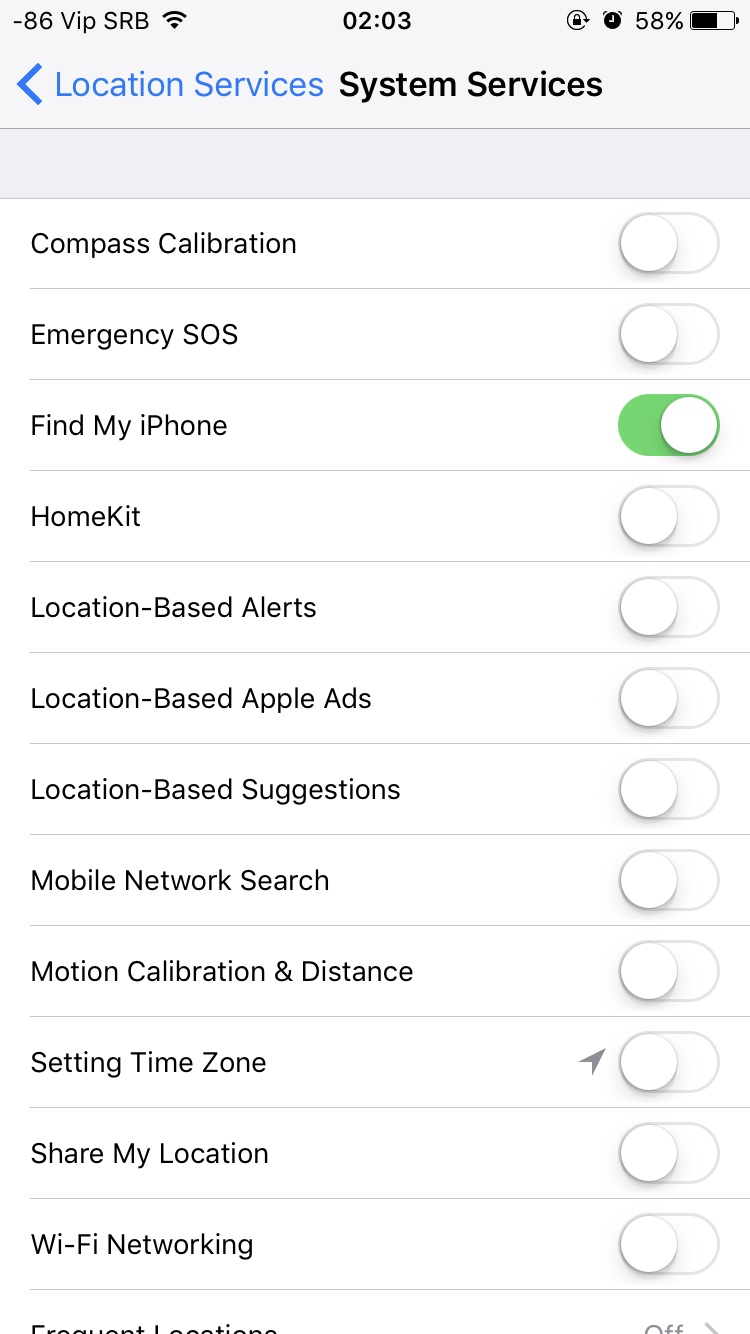This screenshot has height=1334, width=750.
Task: Open Frequent Locations settings
Action: [375, 1324]
